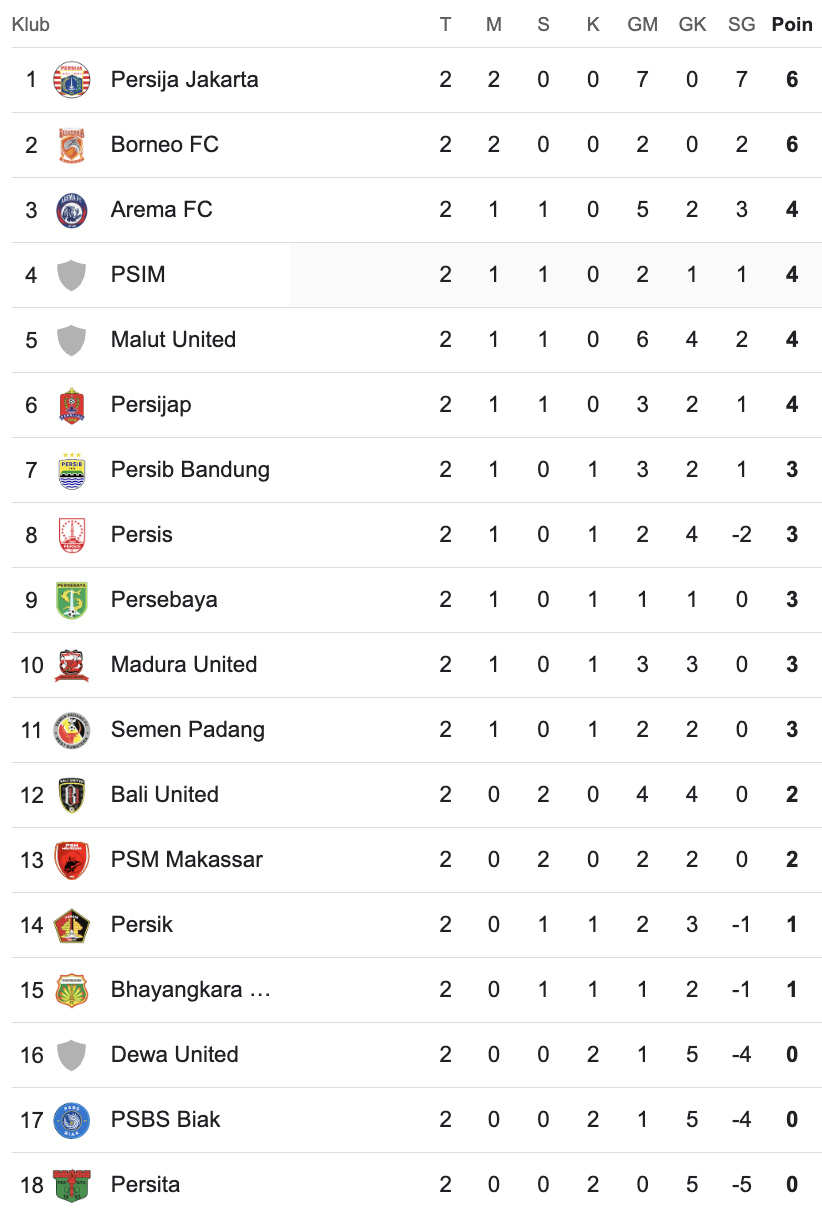Select the Bhayangkara team row

190,990
